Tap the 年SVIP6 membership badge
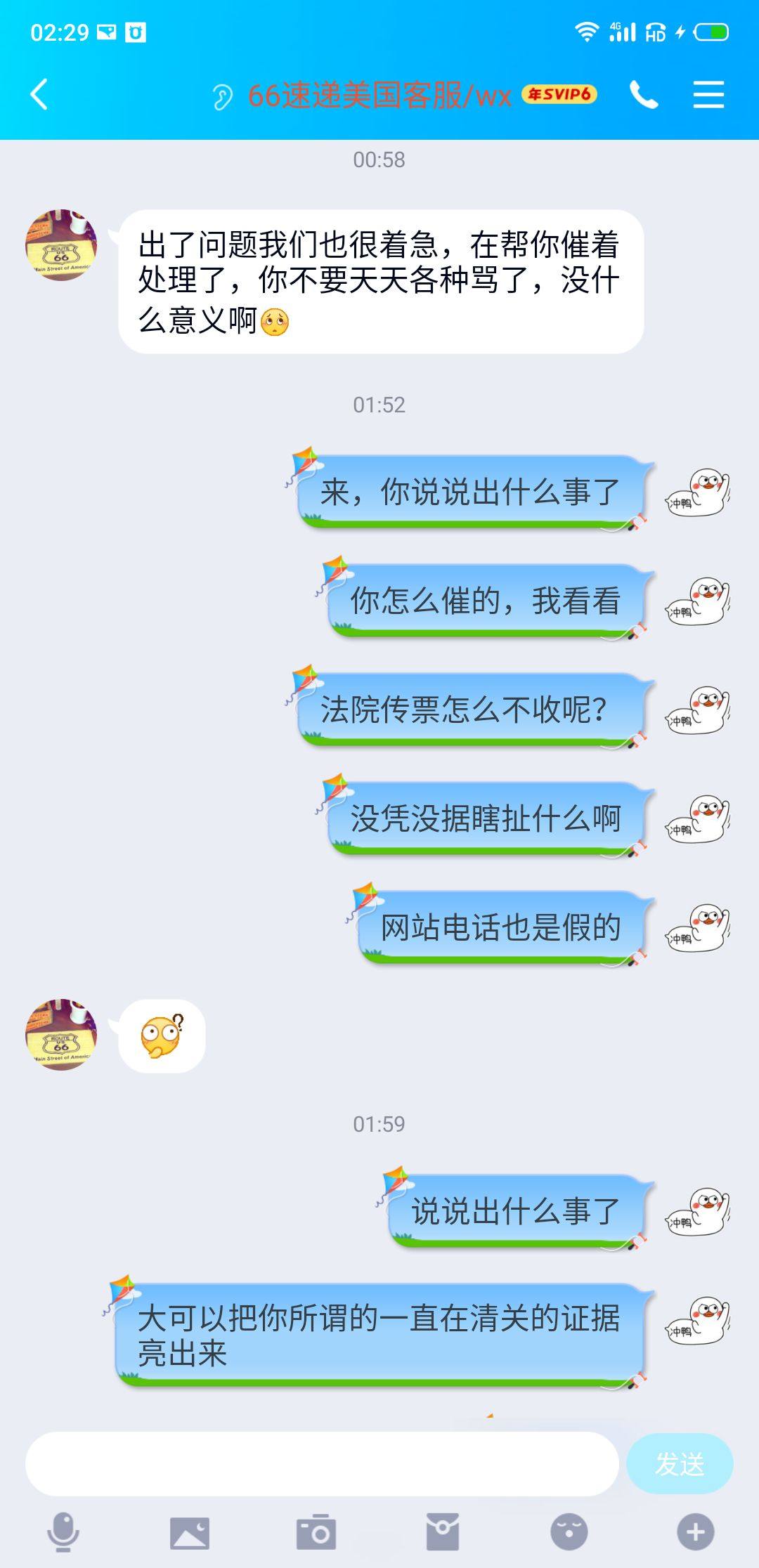Viewport: 759px width, 1568px height. click(x=560, y=93)
